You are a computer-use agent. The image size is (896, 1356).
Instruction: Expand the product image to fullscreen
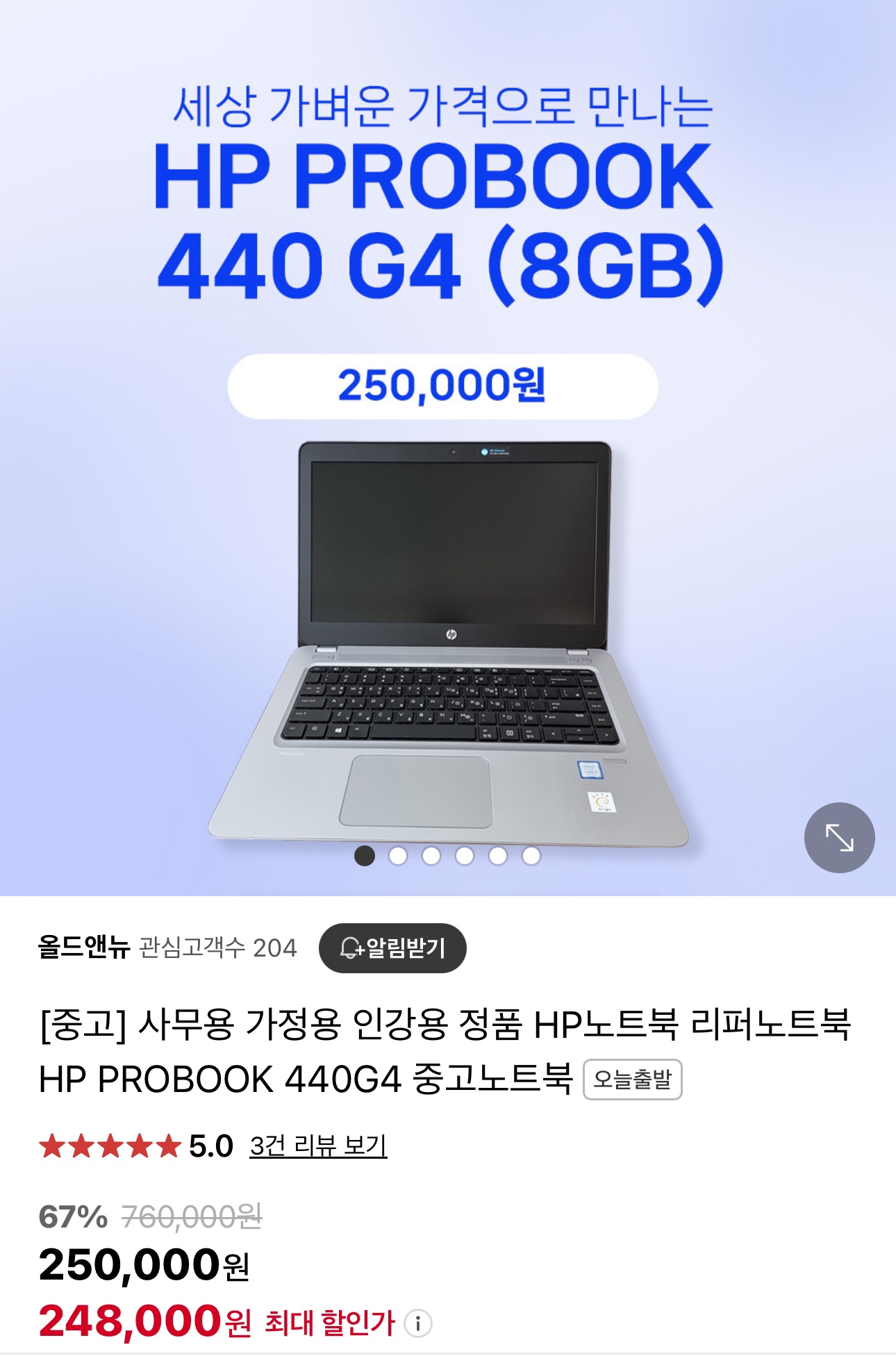pos(839,837)
